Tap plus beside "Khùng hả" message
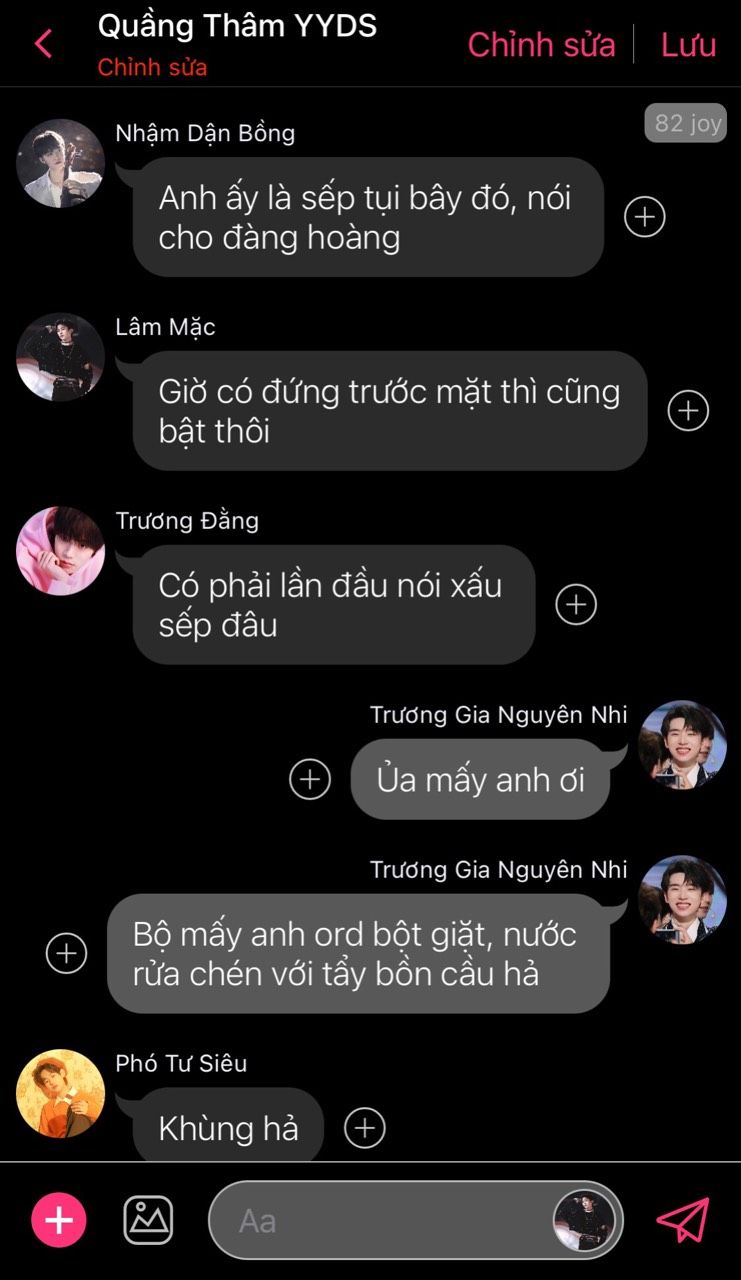Image resolution: width=741 pixels, height=1280 pixels. [365, 1128]
